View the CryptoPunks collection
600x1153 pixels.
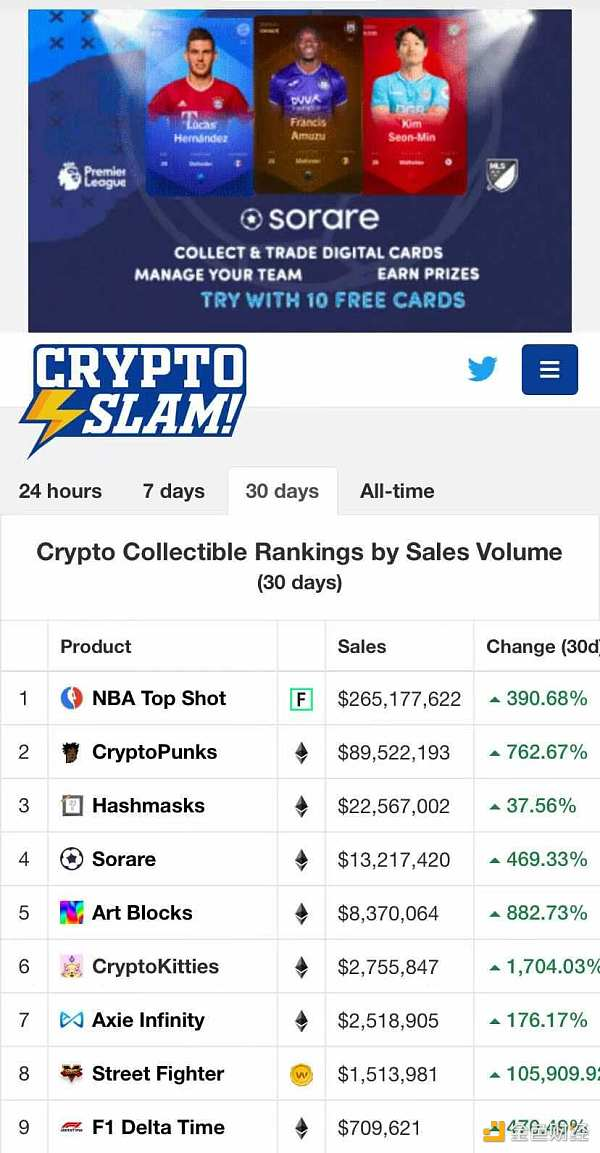coord(154,752)
